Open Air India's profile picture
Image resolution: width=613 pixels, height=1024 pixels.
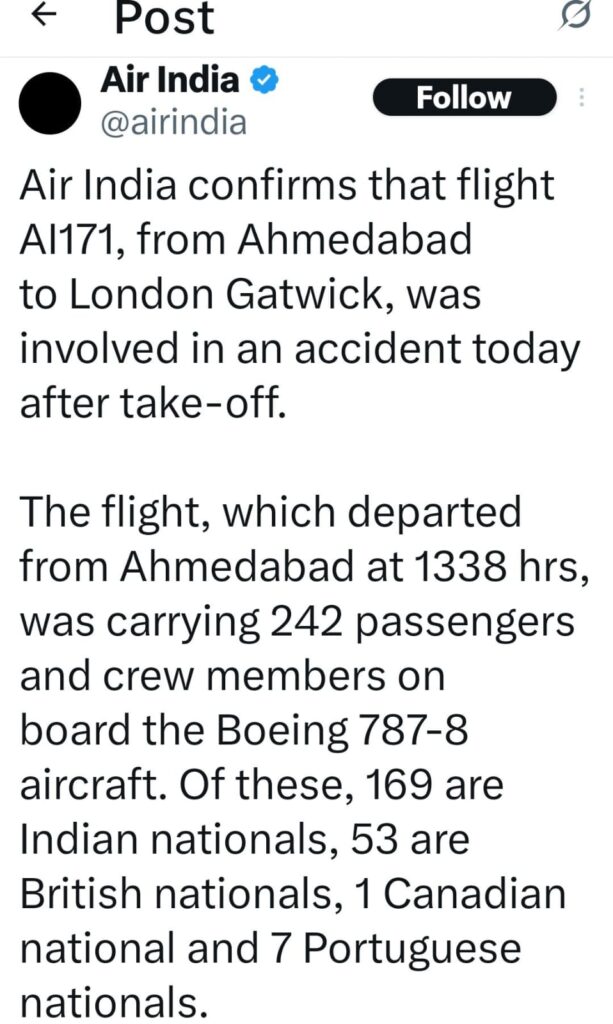[50, 101]
